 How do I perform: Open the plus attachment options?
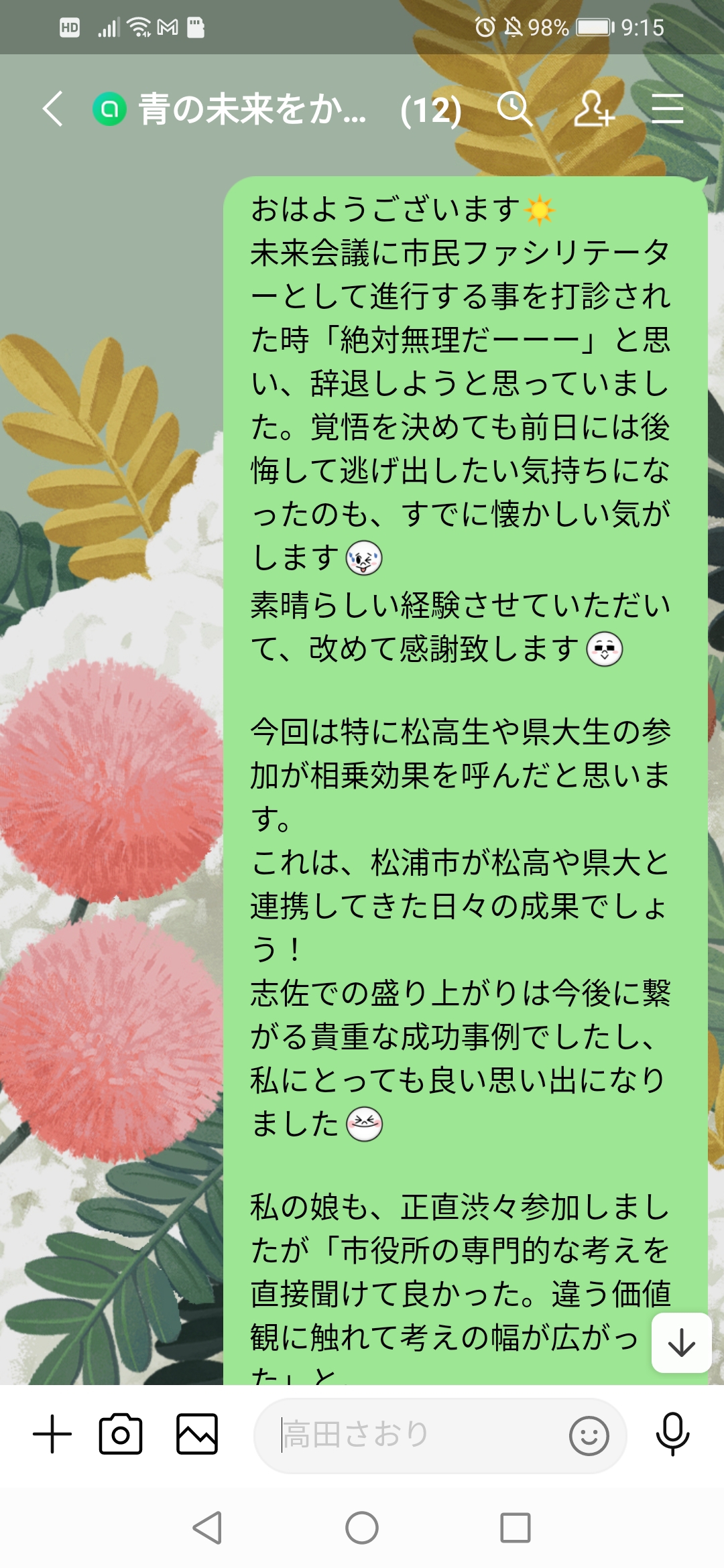coord(52,1434)
